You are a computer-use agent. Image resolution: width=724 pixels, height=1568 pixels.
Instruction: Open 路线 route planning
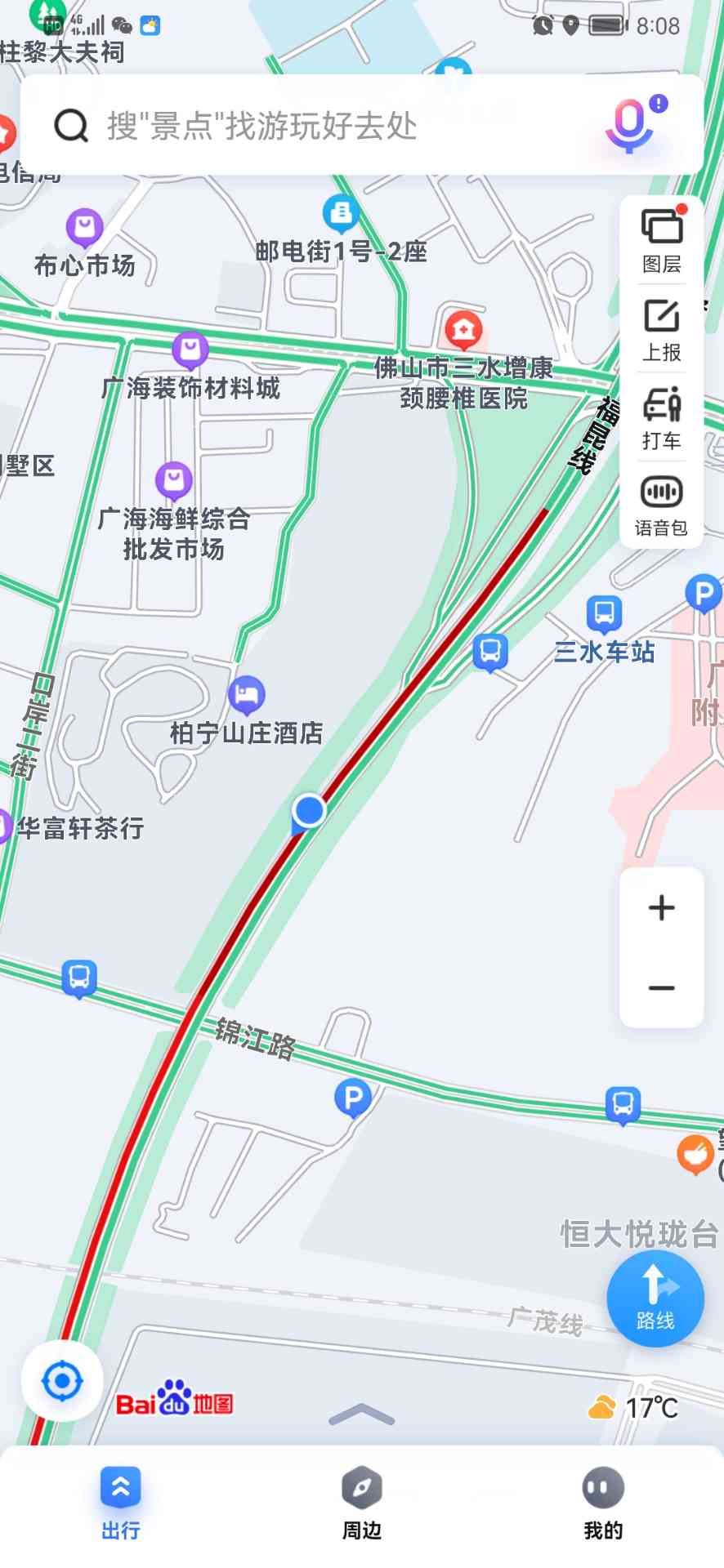655,1298
